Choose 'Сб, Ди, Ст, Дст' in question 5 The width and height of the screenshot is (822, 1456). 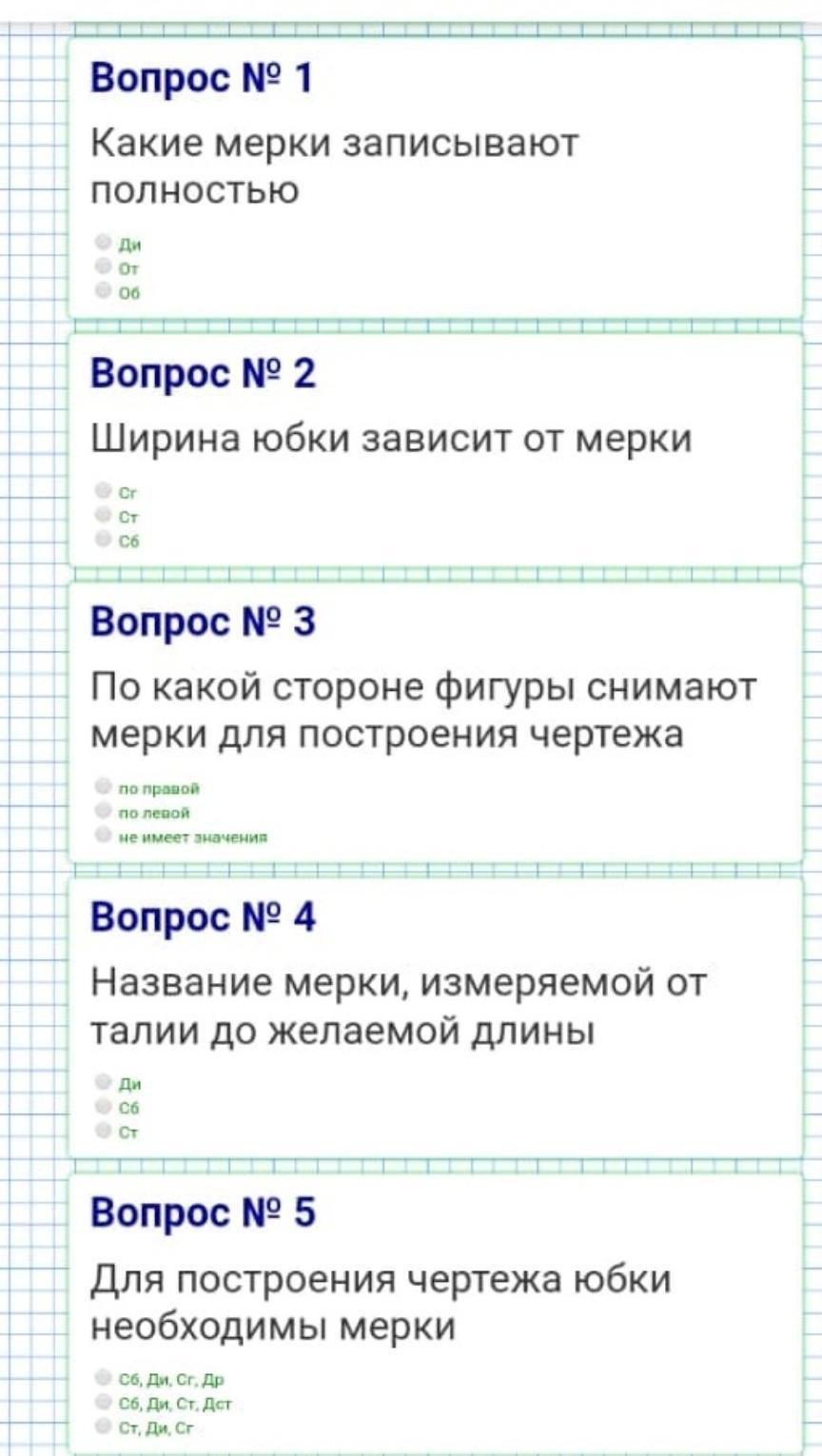tap(104, 1402)
